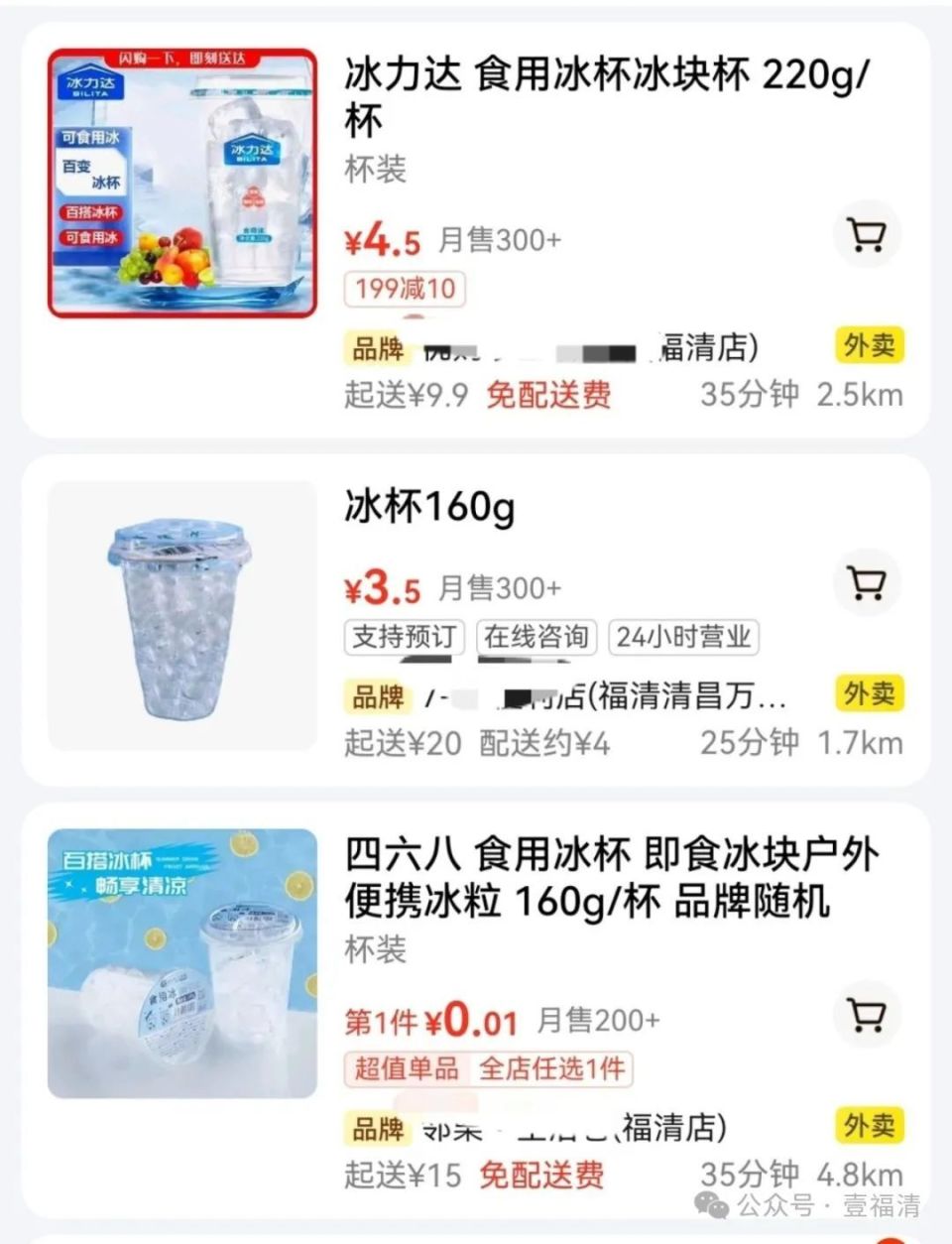Screen dimensions: 952x1244
Task: Add 冰力达 food ice cup to cart
Action: coord(868,233)
